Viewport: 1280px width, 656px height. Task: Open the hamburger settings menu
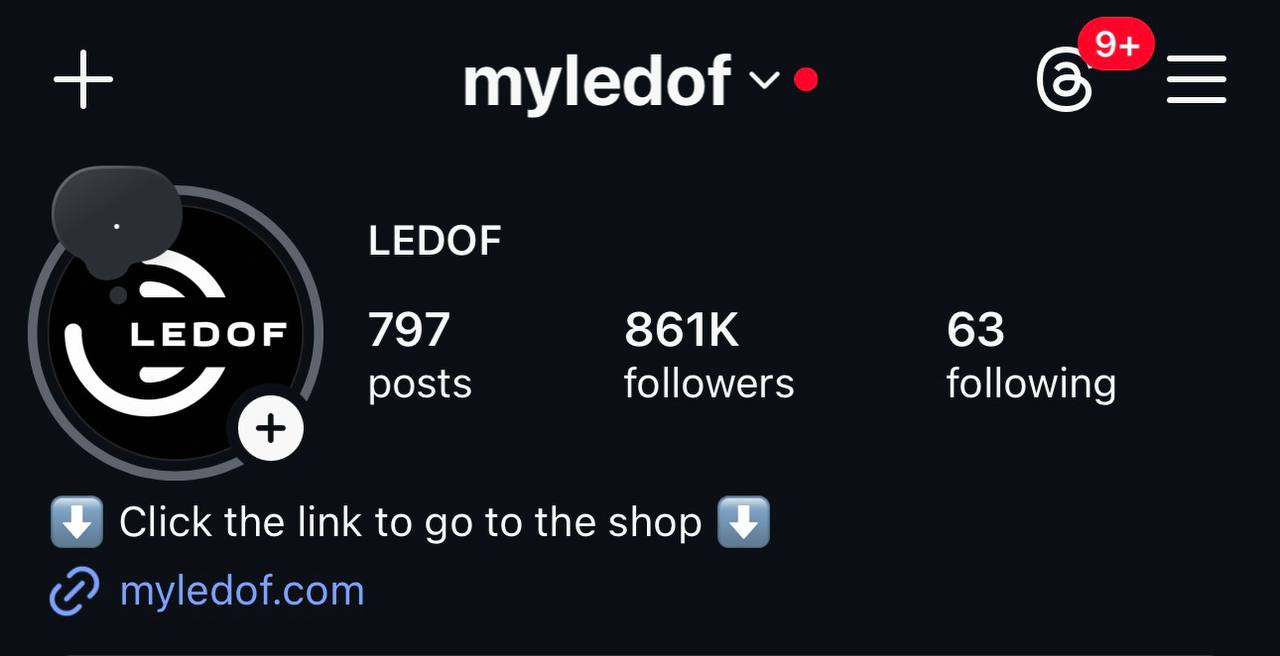[x=1196, y=80]
